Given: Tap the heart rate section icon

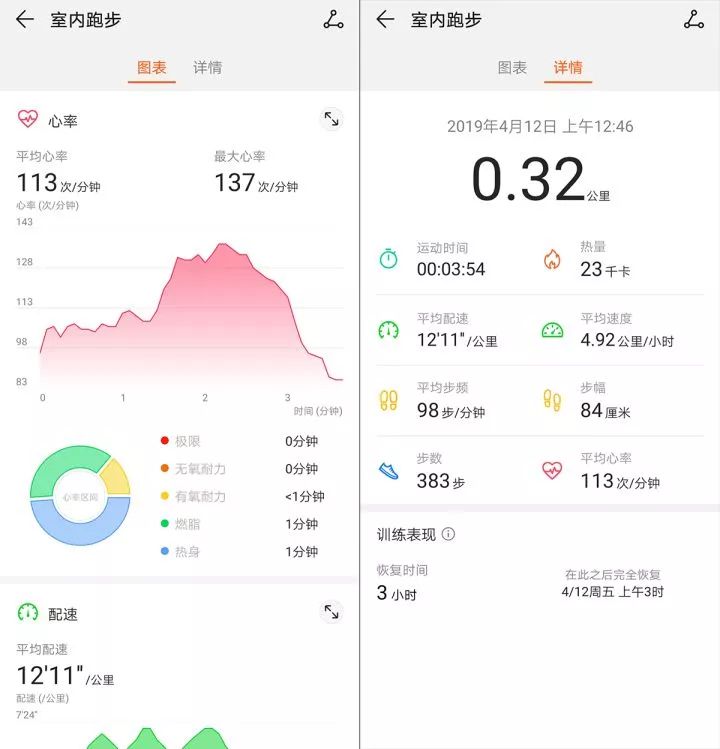Looking at the screenshot, I should 28,117.
